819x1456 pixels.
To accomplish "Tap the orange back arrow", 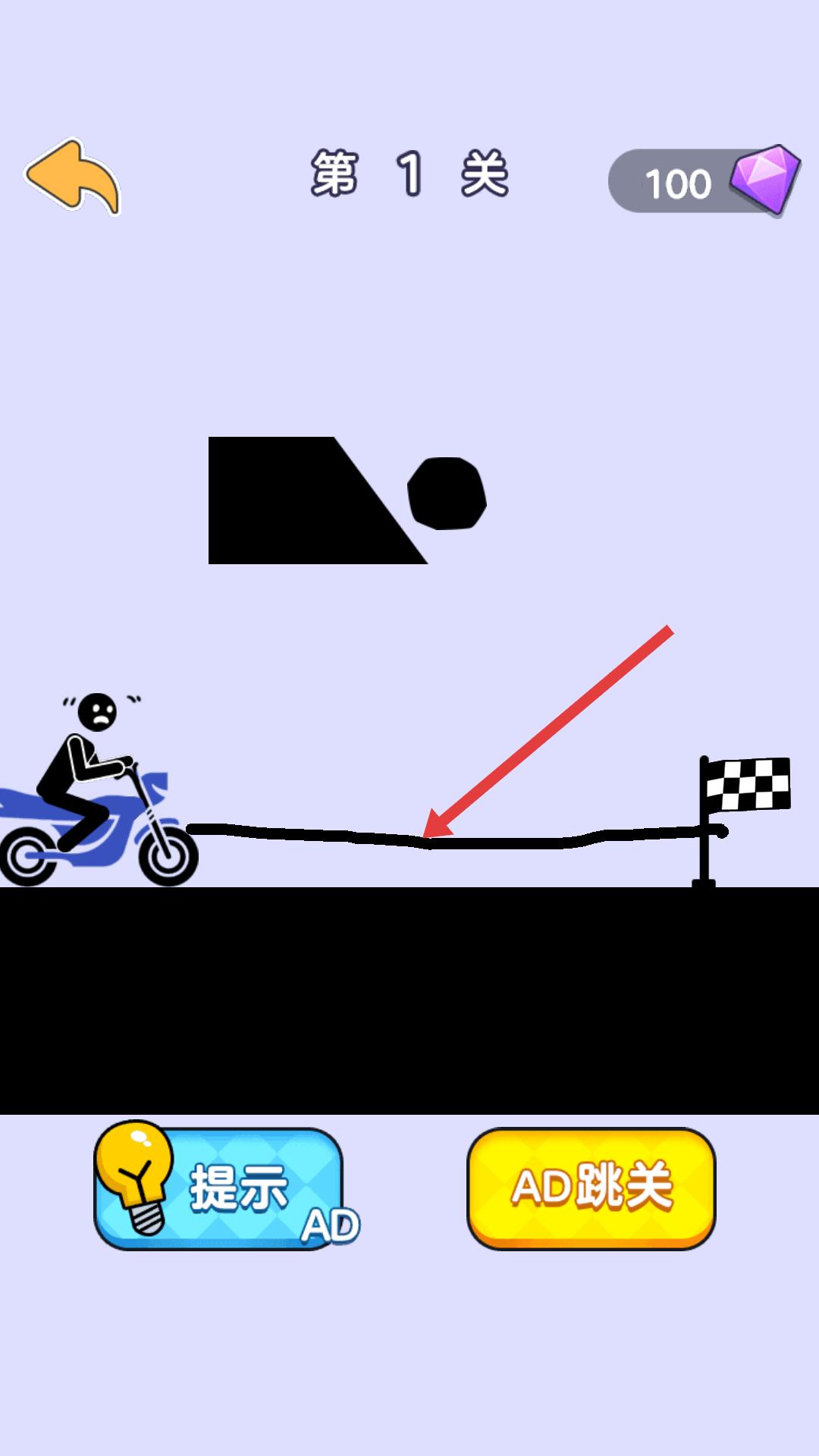I will click(73, 176).
